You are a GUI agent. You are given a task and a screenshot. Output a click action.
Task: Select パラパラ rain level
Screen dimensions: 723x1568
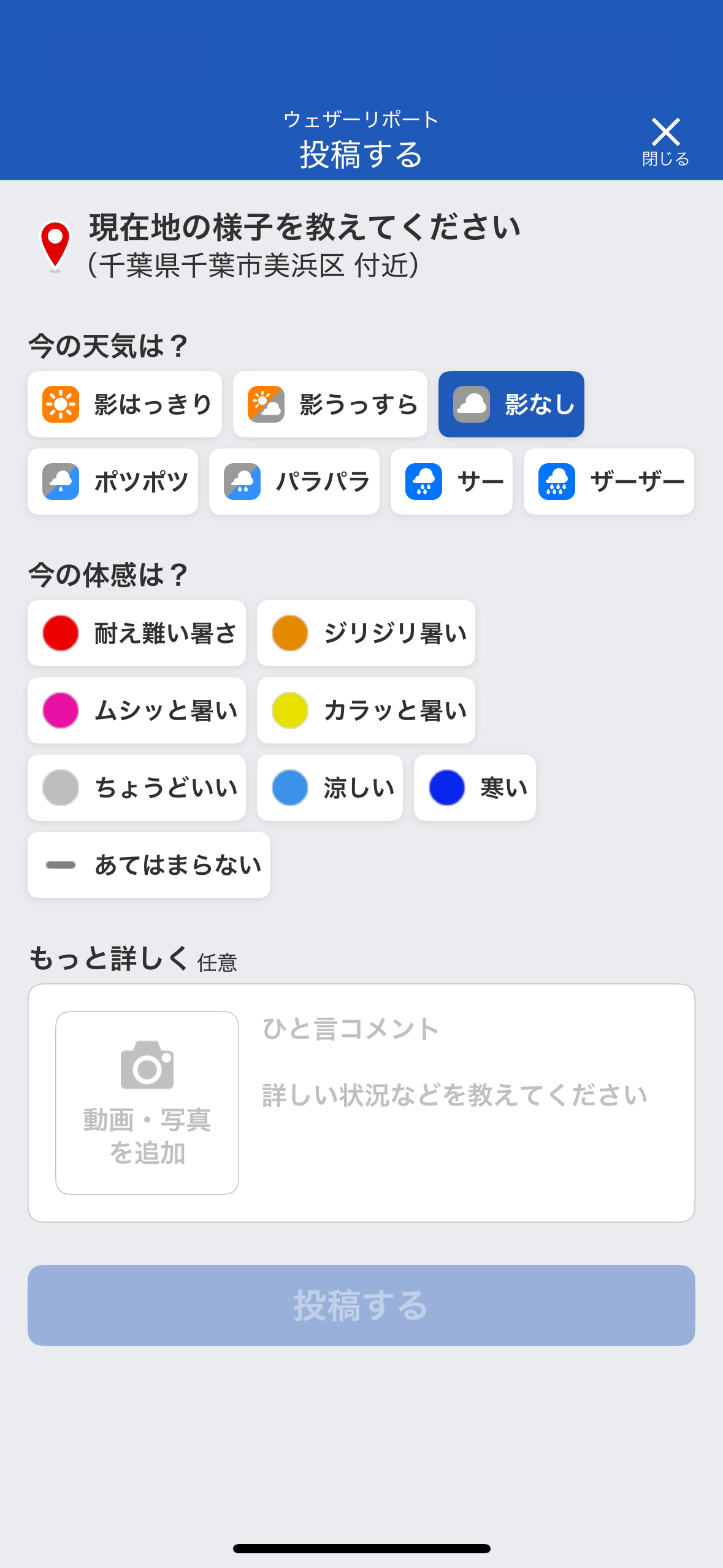(x=294, y=482)
